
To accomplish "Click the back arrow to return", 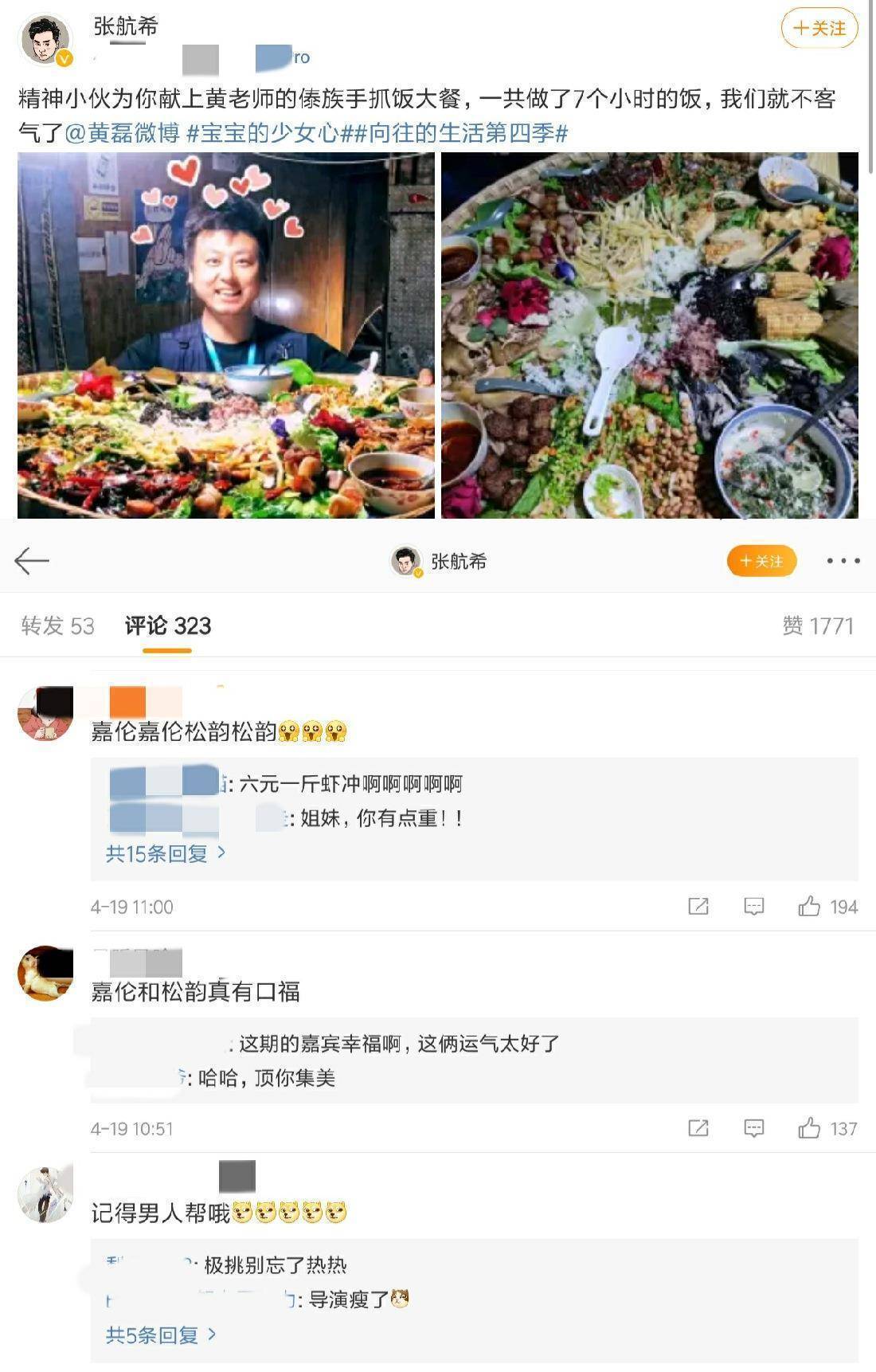I will pyautogui.click(x=31, y=560).
